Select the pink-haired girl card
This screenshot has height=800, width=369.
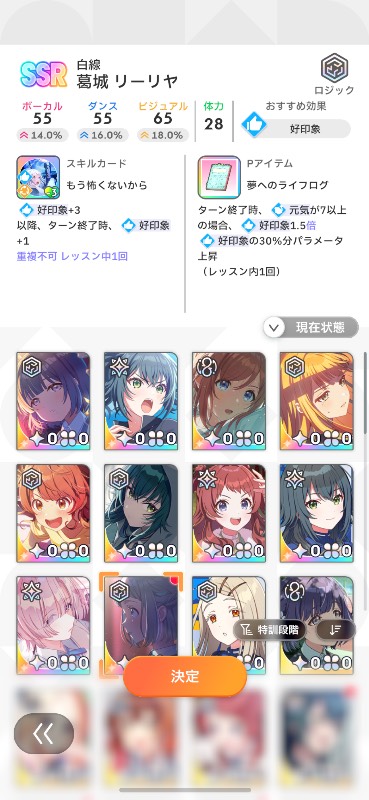(x=53, y=626)
